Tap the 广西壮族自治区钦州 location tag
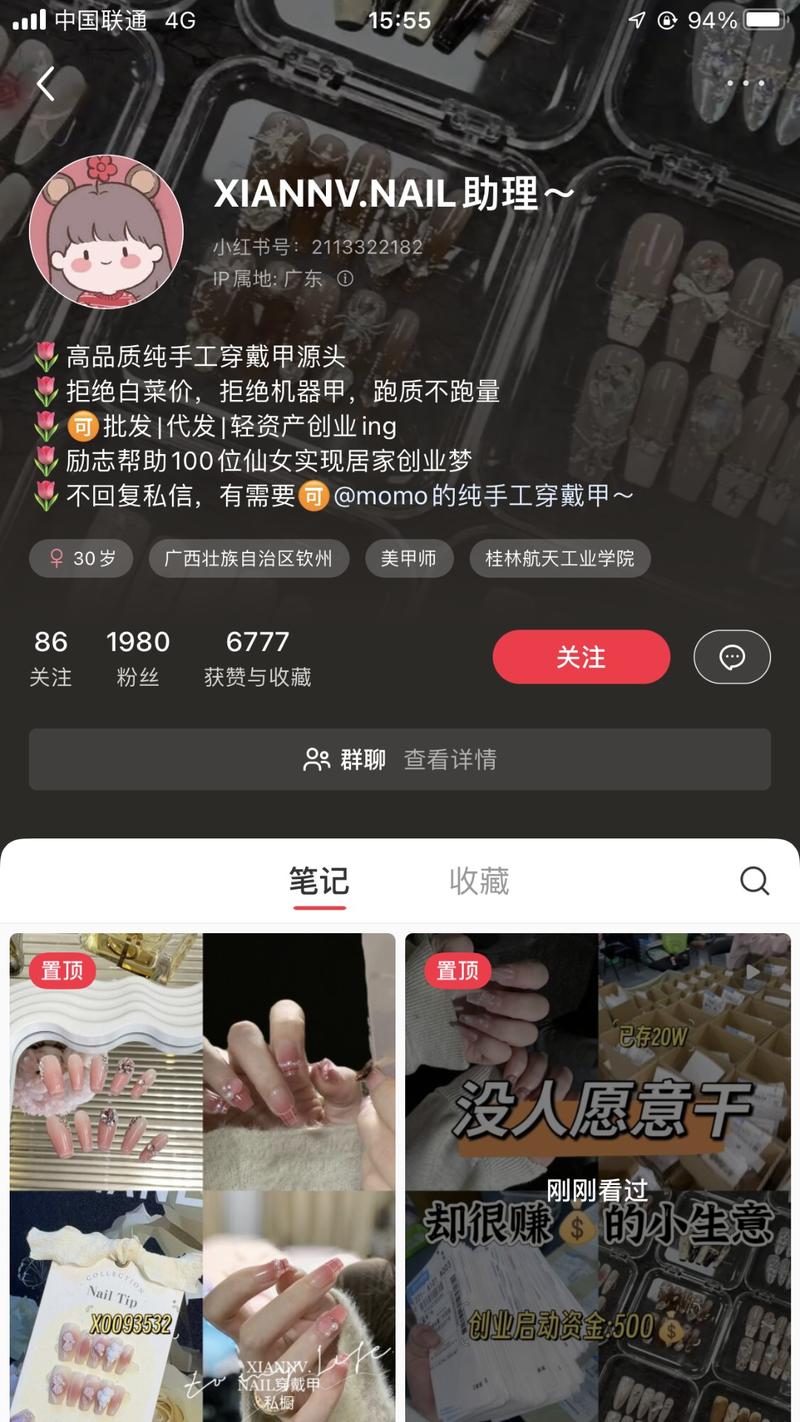Image resolution: width=800 pixels, height=1422 pixels. coord(248,558)
